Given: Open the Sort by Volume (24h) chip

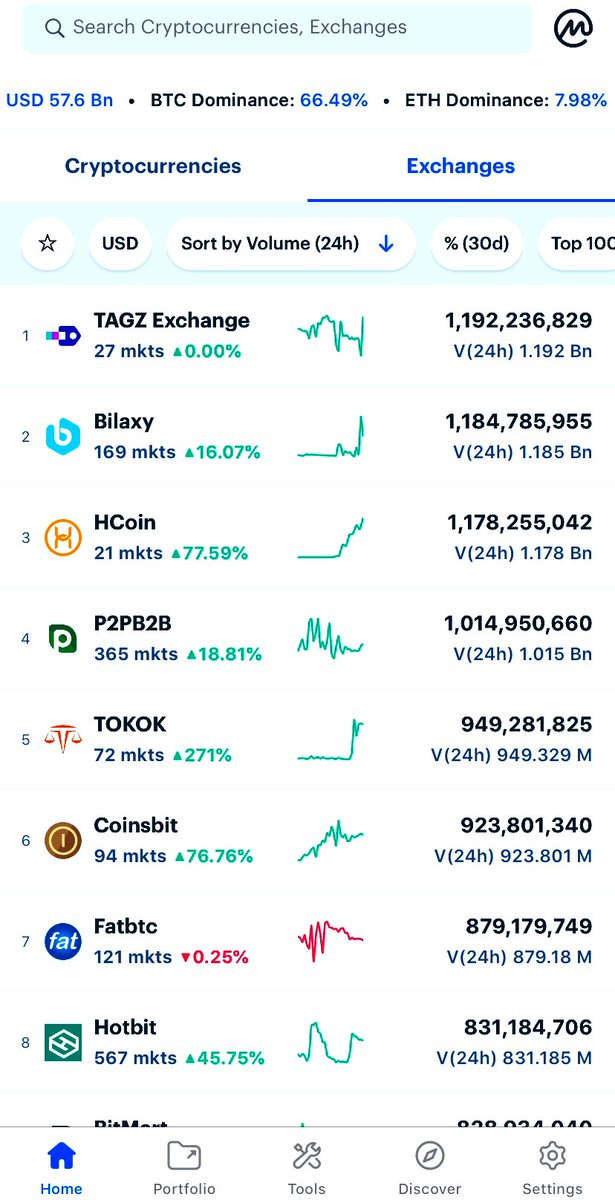Looking at the screenshot, I should click(290, 244).
